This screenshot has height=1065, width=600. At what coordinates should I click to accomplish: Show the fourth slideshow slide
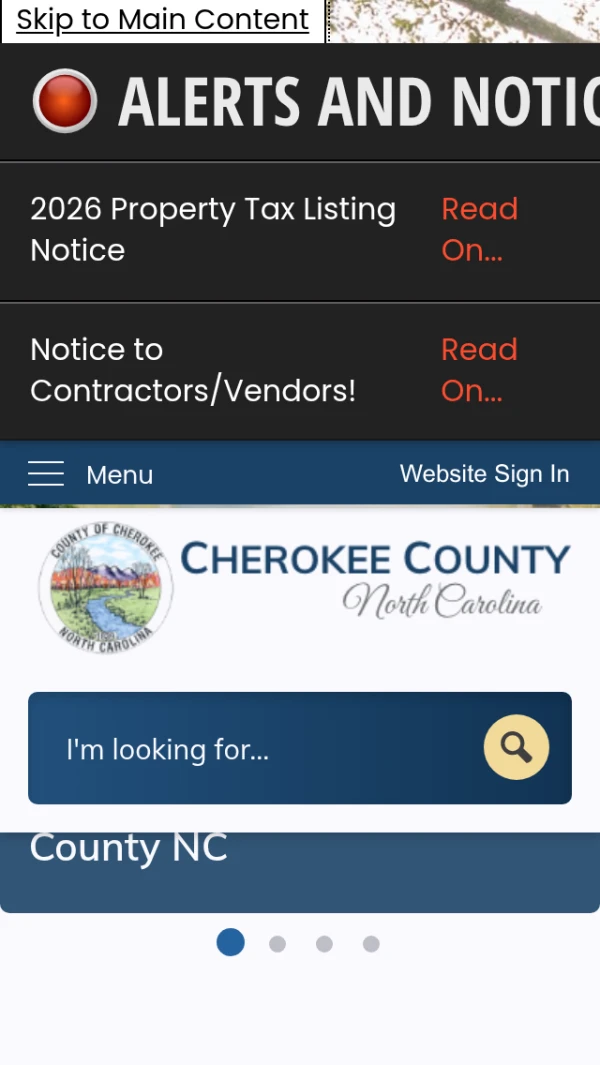371,944
